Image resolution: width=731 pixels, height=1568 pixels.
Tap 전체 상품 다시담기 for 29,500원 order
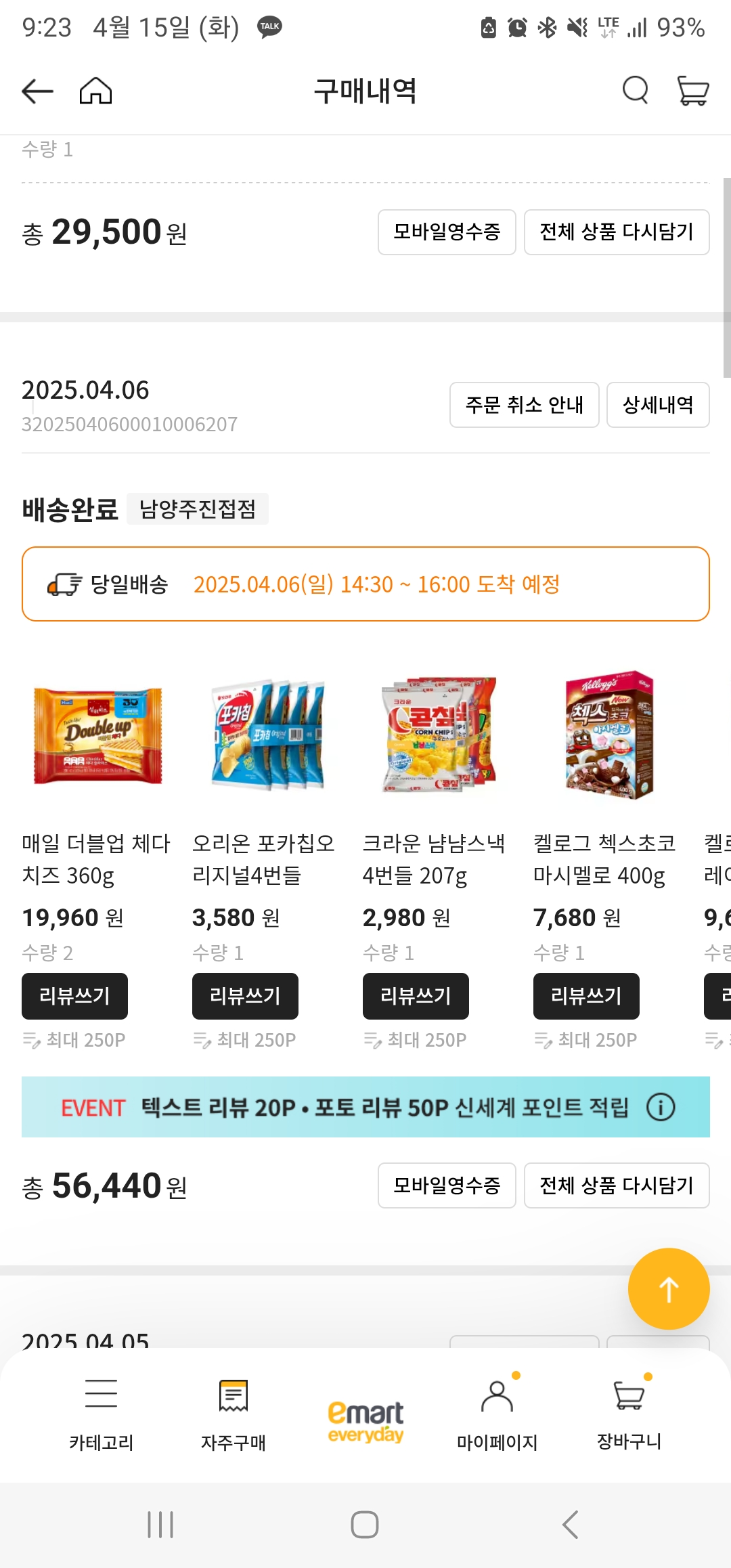point(617,232)
